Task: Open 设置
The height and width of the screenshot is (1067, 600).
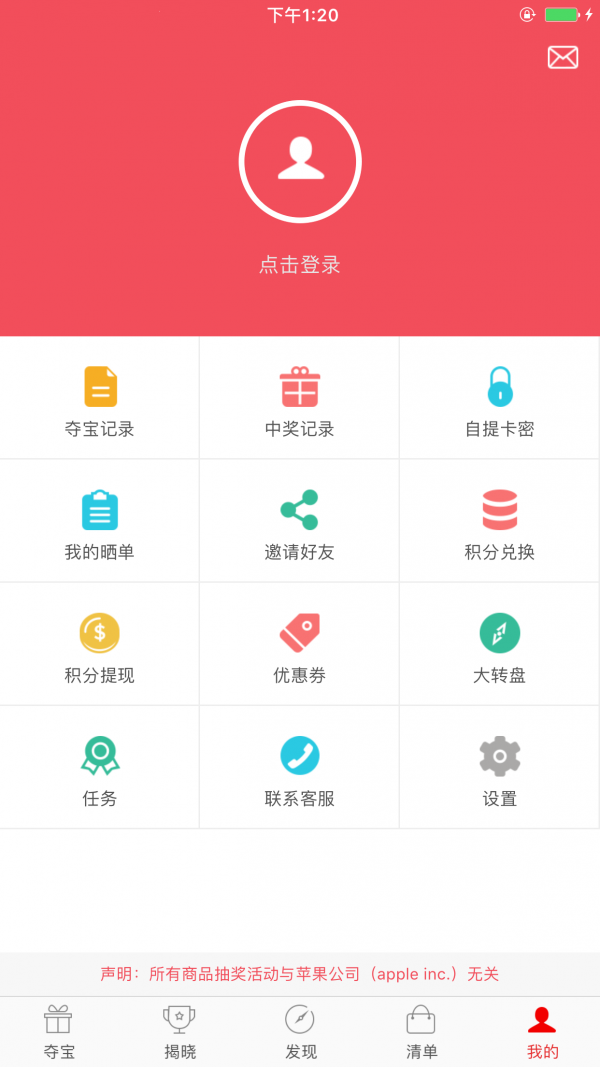Action: click(x=500, y=768)
